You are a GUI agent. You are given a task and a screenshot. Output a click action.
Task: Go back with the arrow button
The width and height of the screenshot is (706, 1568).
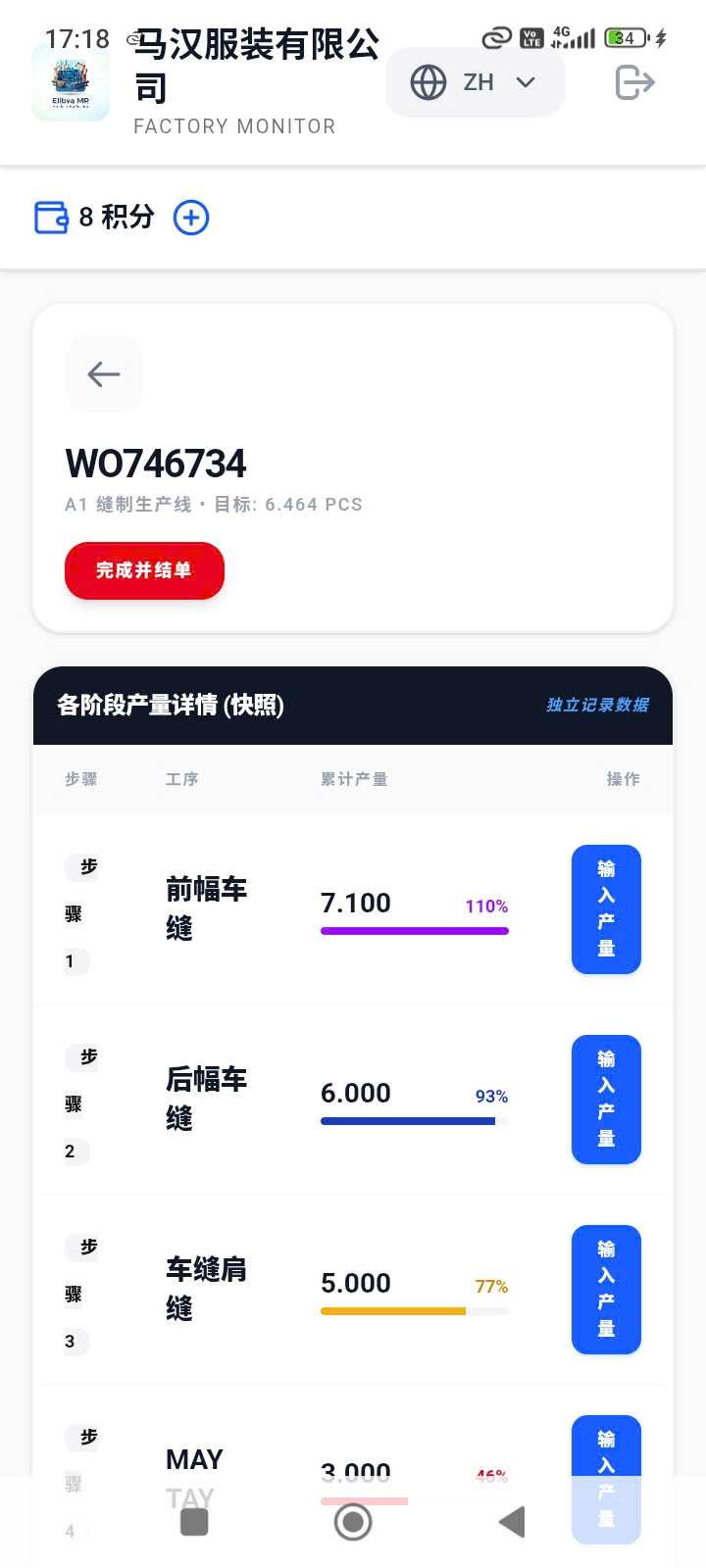(104, 374)
